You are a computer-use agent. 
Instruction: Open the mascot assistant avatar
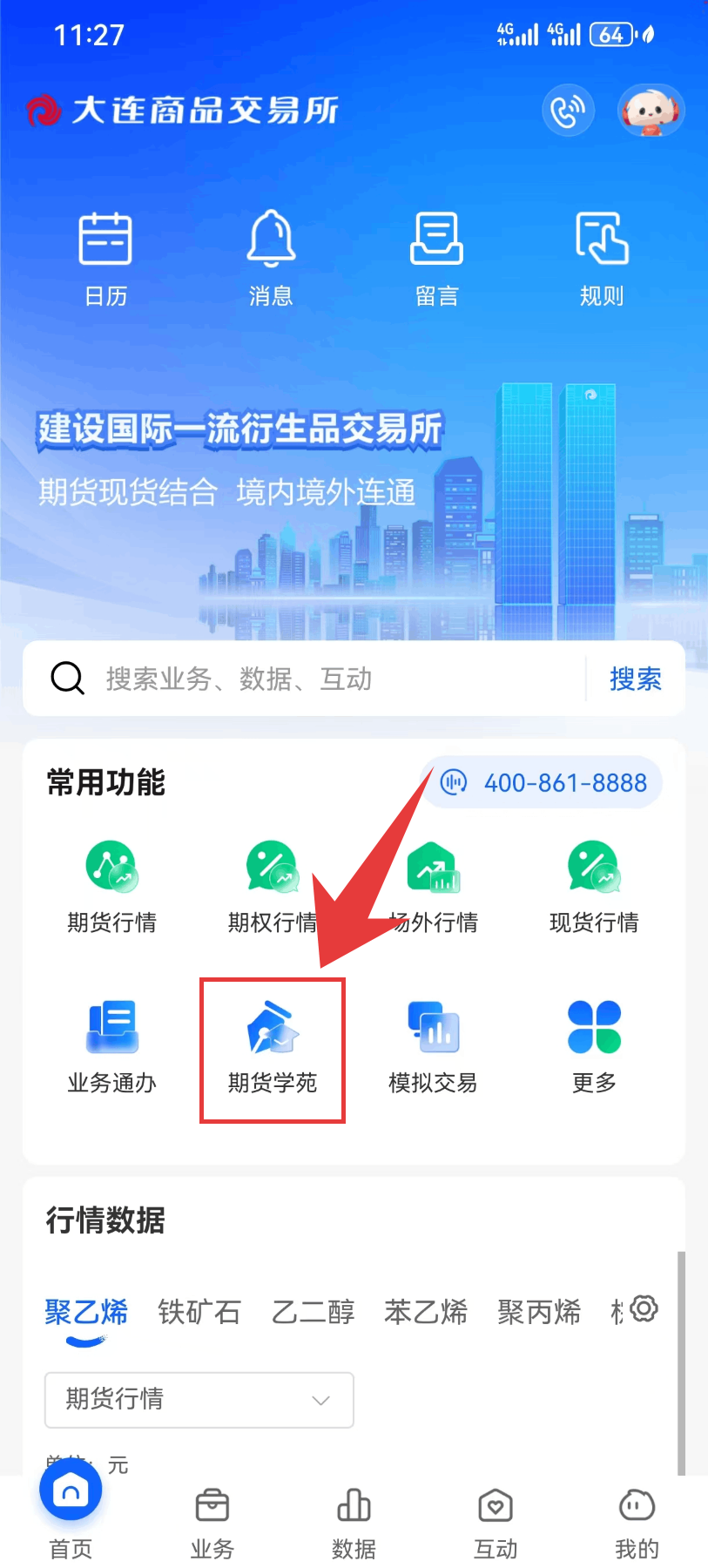point(651,111)
